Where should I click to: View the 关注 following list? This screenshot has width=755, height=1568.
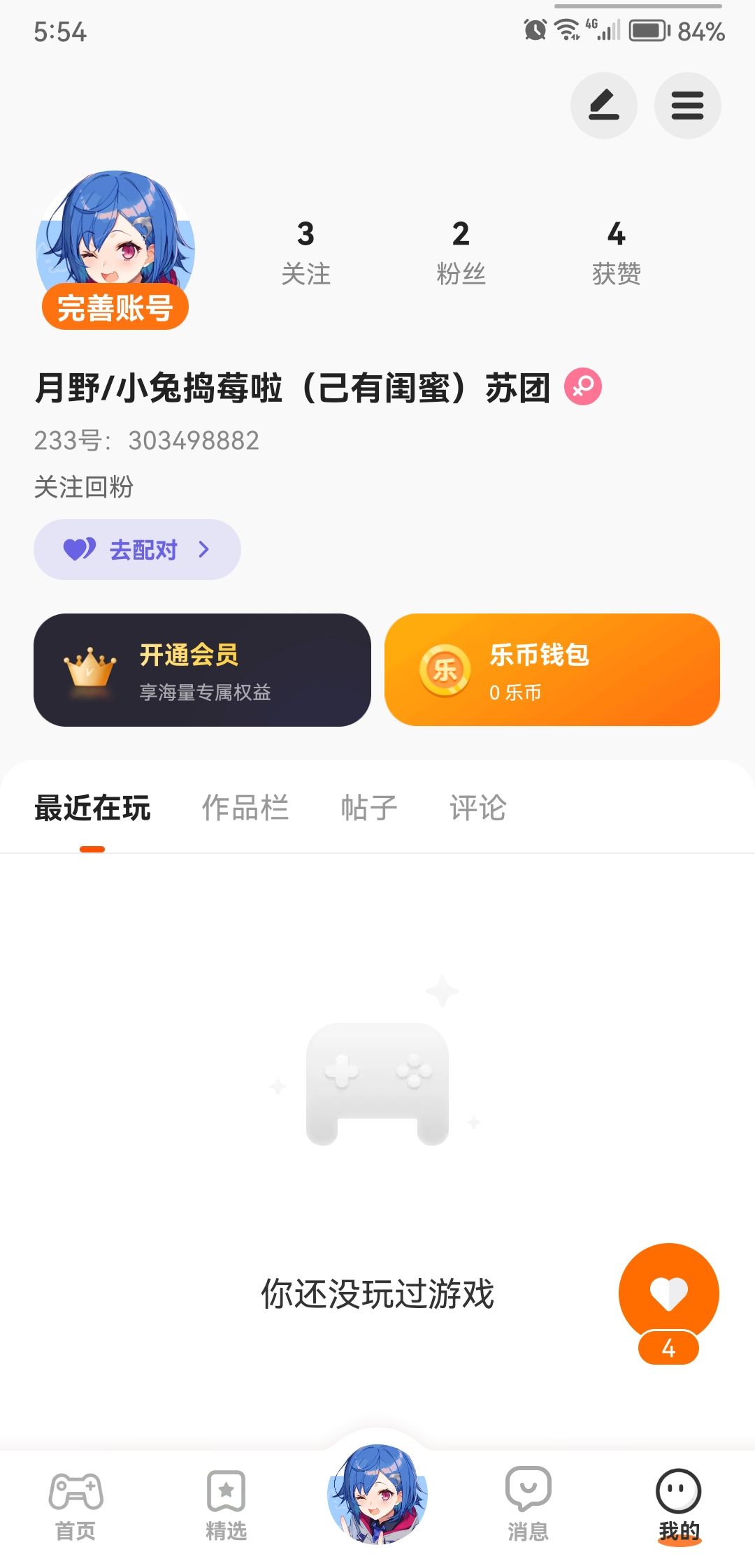[x=305, y=252]
